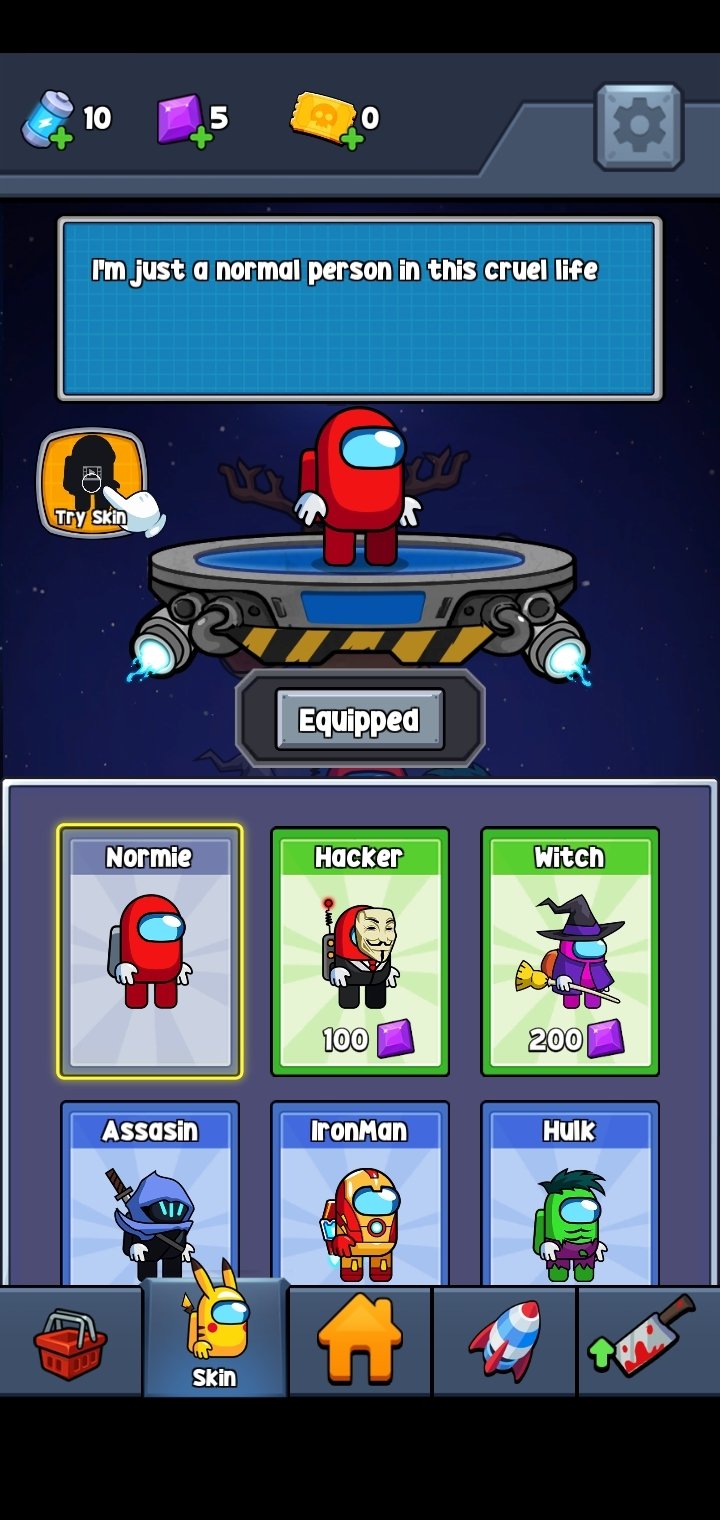Switch to the Skin tab
720x1520 pixels.
click(x=215, y=1338)
